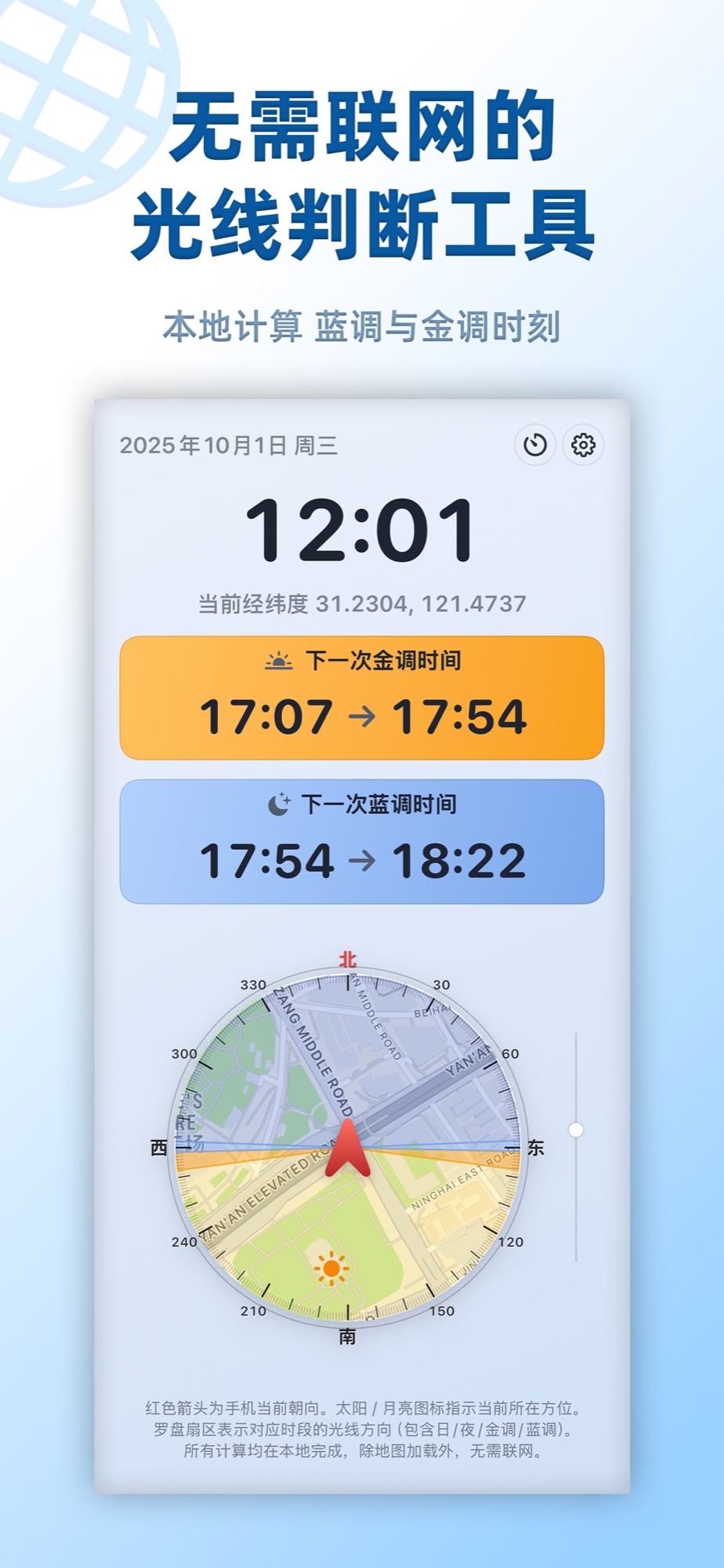Tap the date 2025年10月1日 周三
Image resolution: width=724 pixels, height=1568 pixels.
coord(232,445)
